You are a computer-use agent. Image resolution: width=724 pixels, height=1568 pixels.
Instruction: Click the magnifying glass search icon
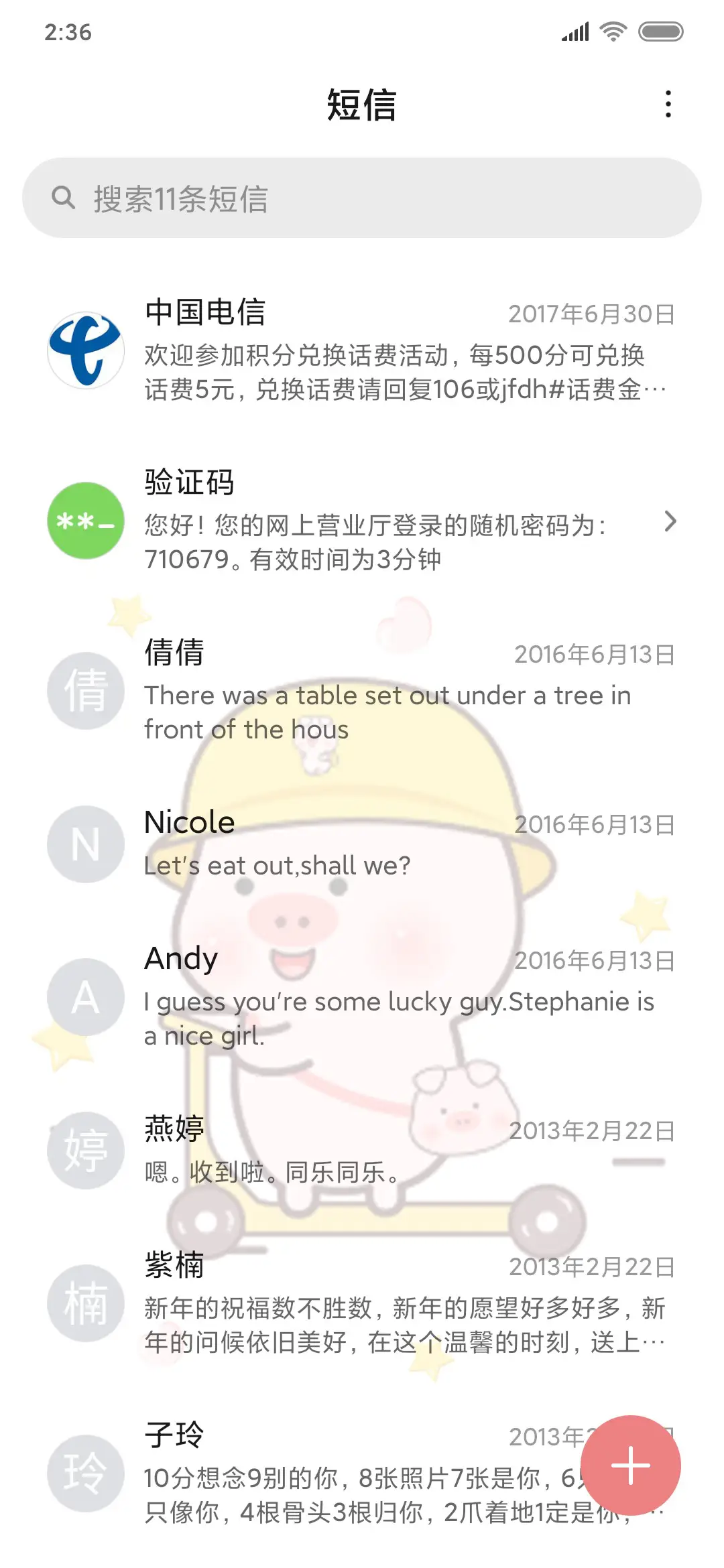tap(64, 198)
